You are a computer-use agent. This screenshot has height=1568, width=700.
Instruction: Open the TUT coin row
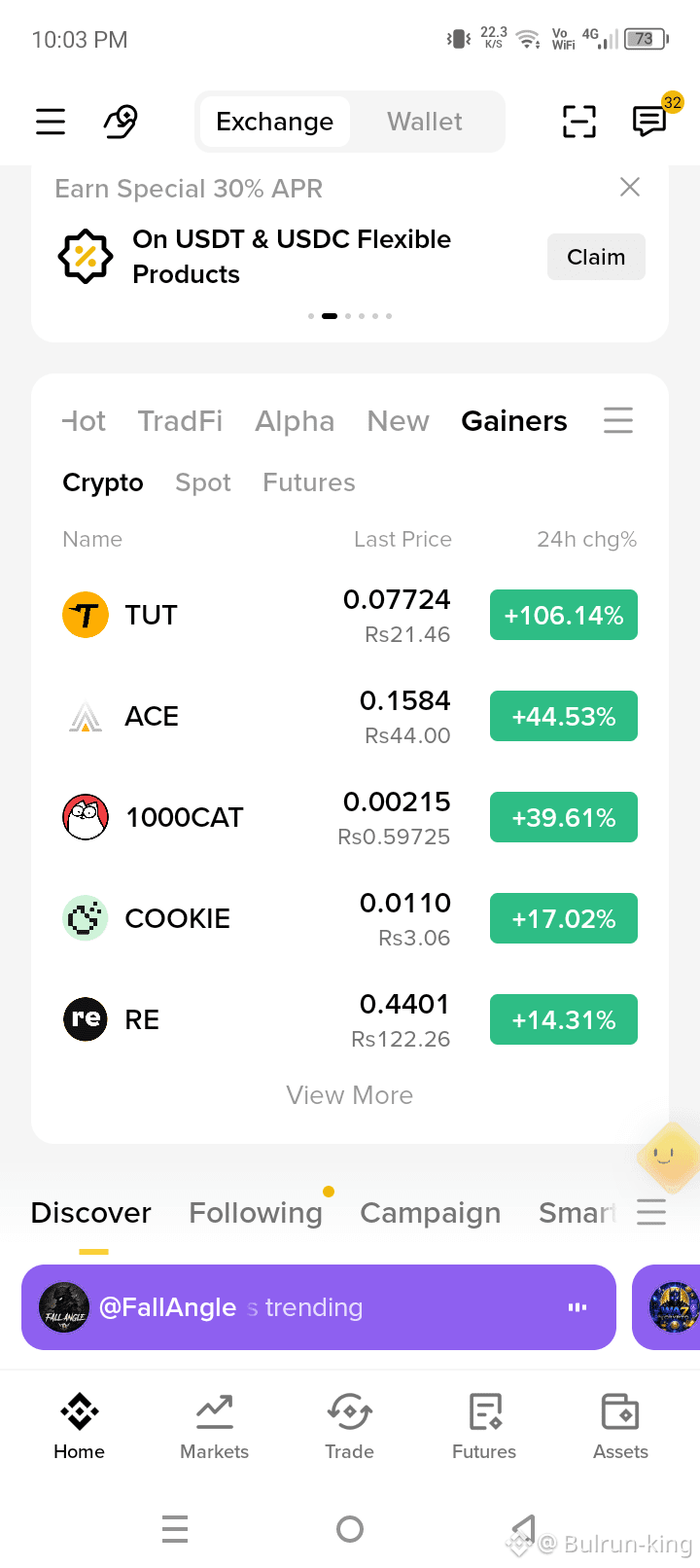click(x=350, y=615)
